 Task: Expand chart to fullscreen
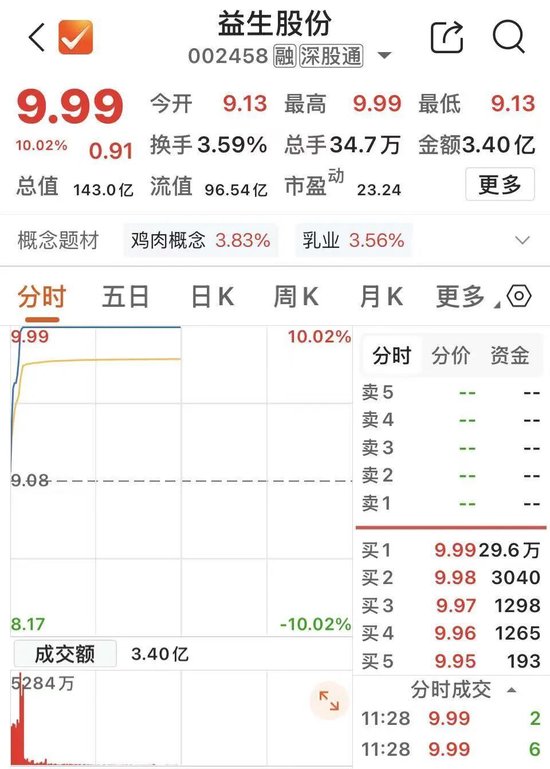tap(329, 700)
